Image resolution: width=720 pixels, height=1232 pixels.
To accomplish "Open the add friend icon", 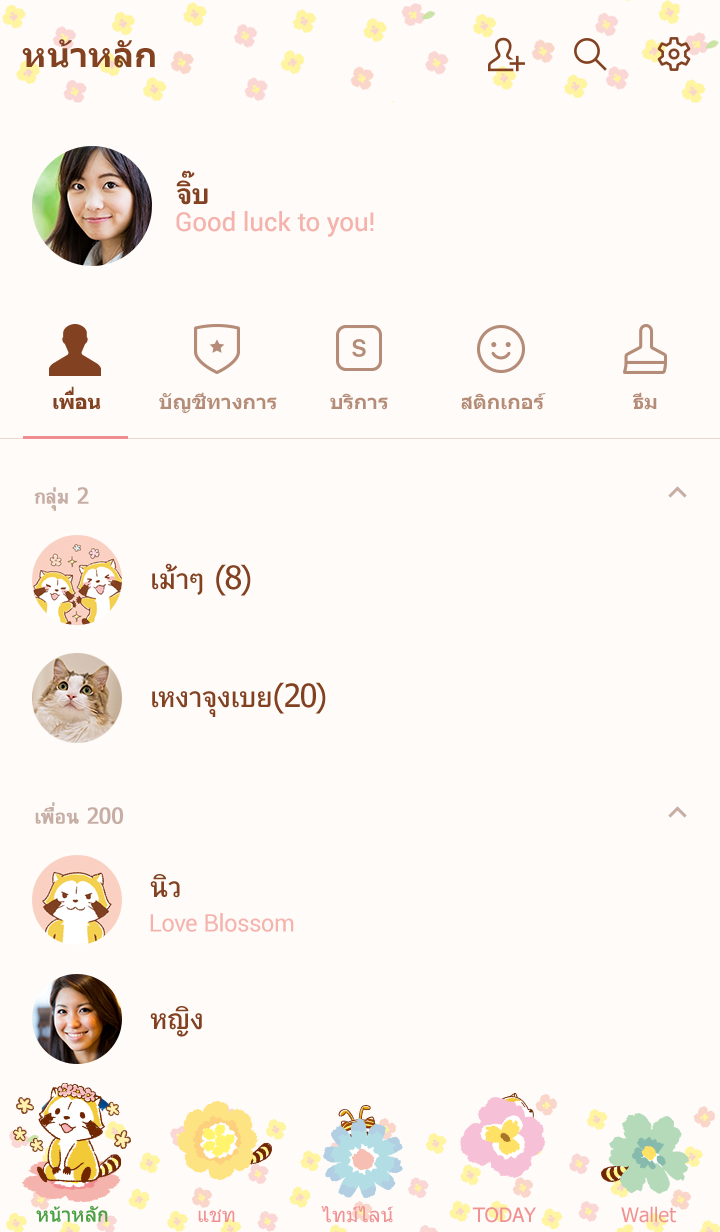I will point(505,54).
